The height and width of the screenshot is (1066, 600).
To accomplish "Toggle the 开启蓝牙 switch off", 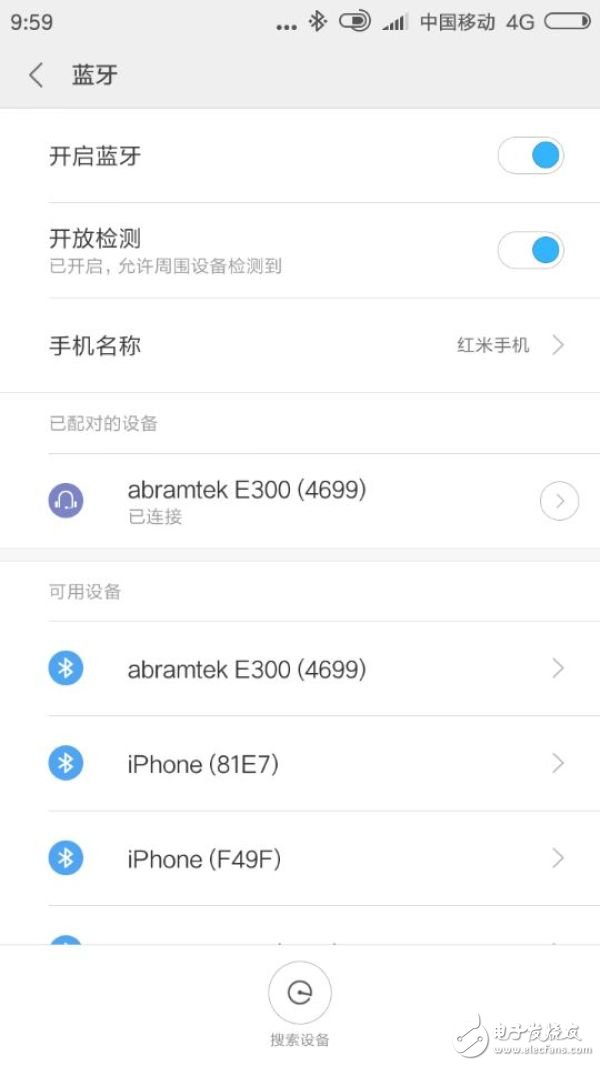I will (531, 156).
